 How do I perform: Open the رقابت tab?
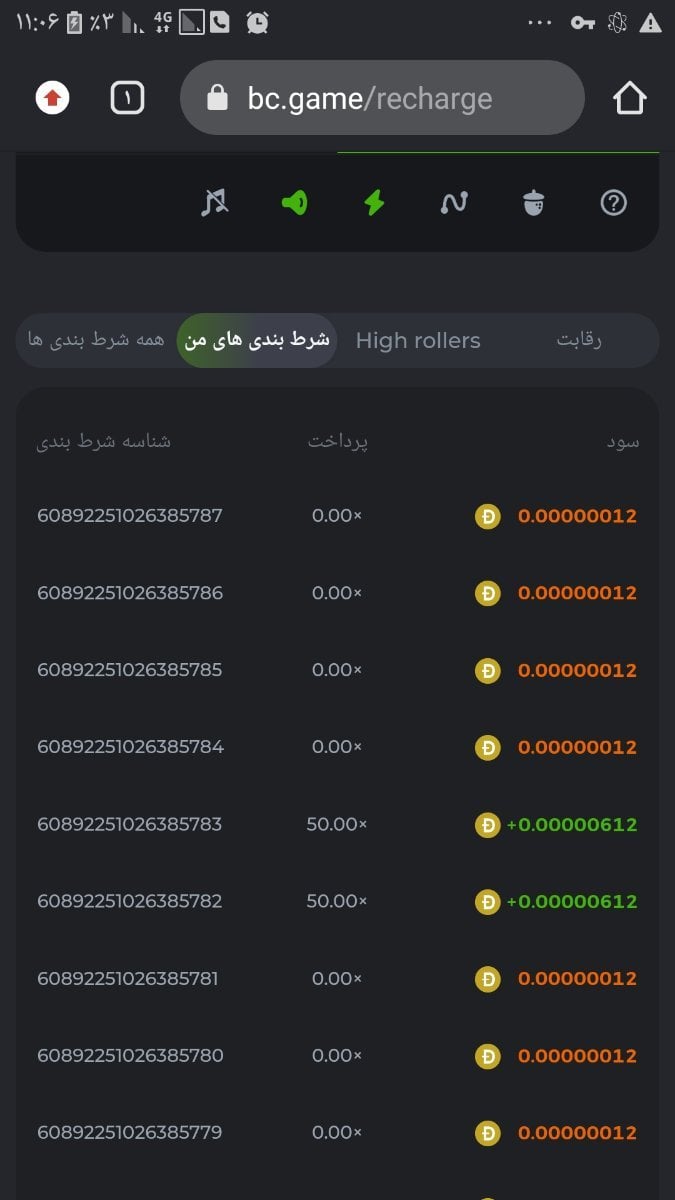coord(579,340)
